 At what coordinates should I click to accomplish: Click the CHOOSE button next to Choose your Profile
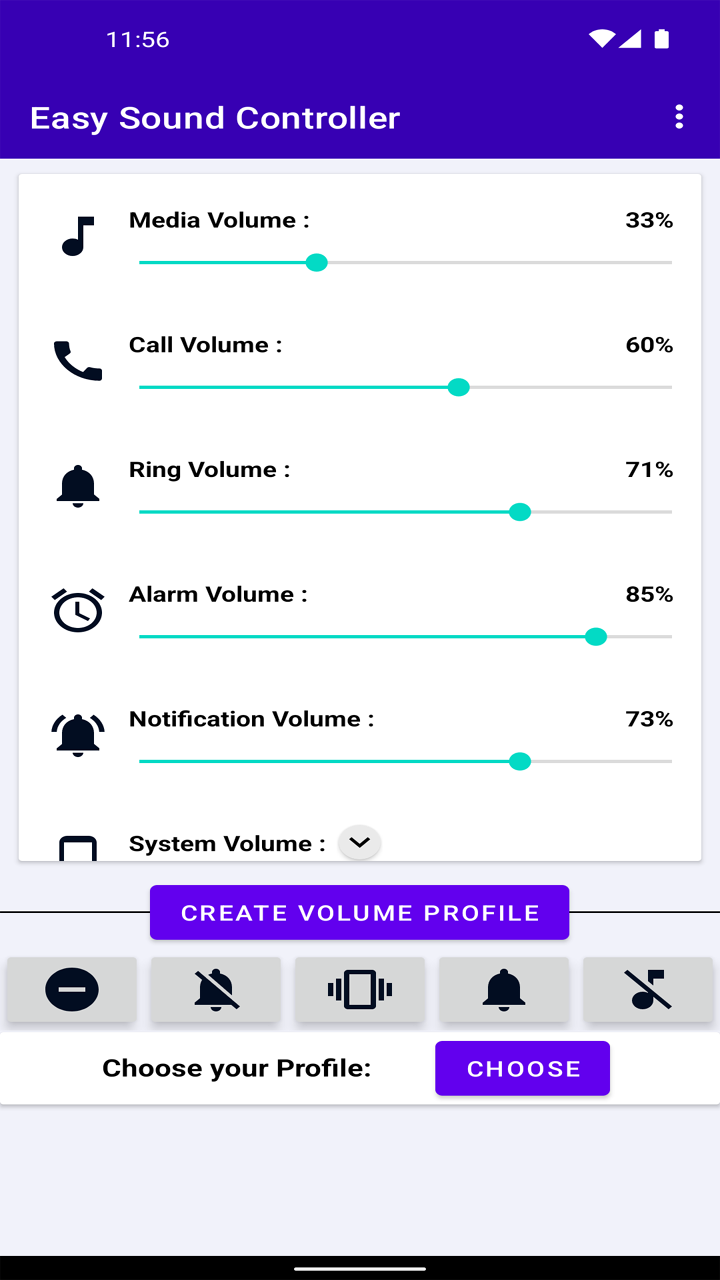[522, 1068]
